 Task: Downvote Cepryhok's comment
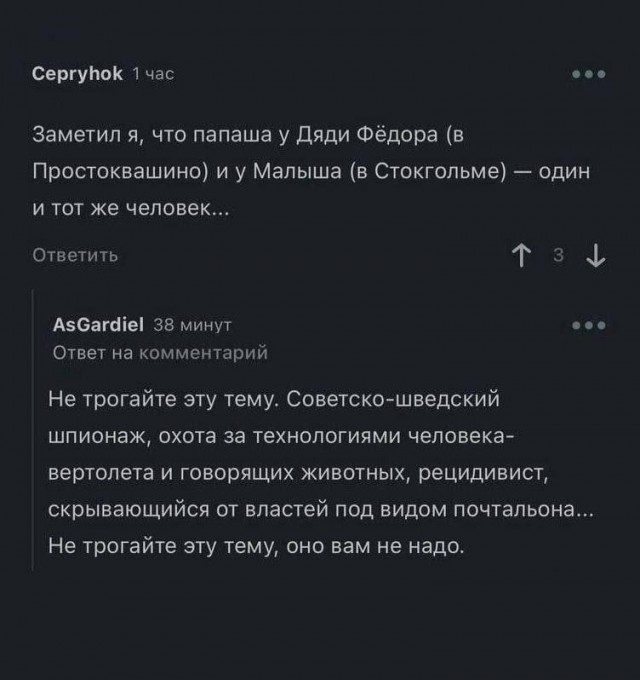596,257
